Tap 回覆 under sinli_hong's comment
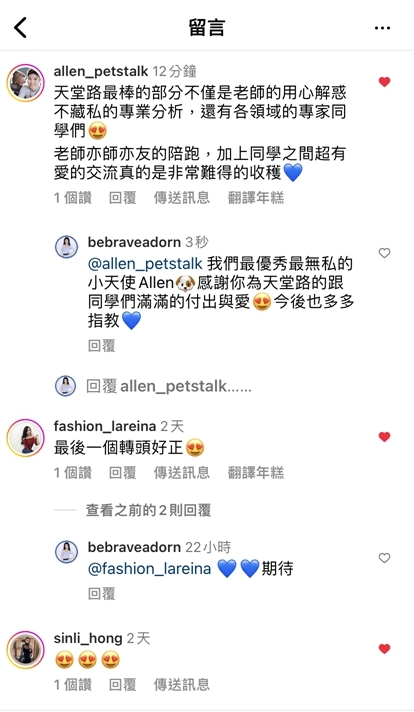The height and width of the screenshot is (712, 414). point(123,685)
